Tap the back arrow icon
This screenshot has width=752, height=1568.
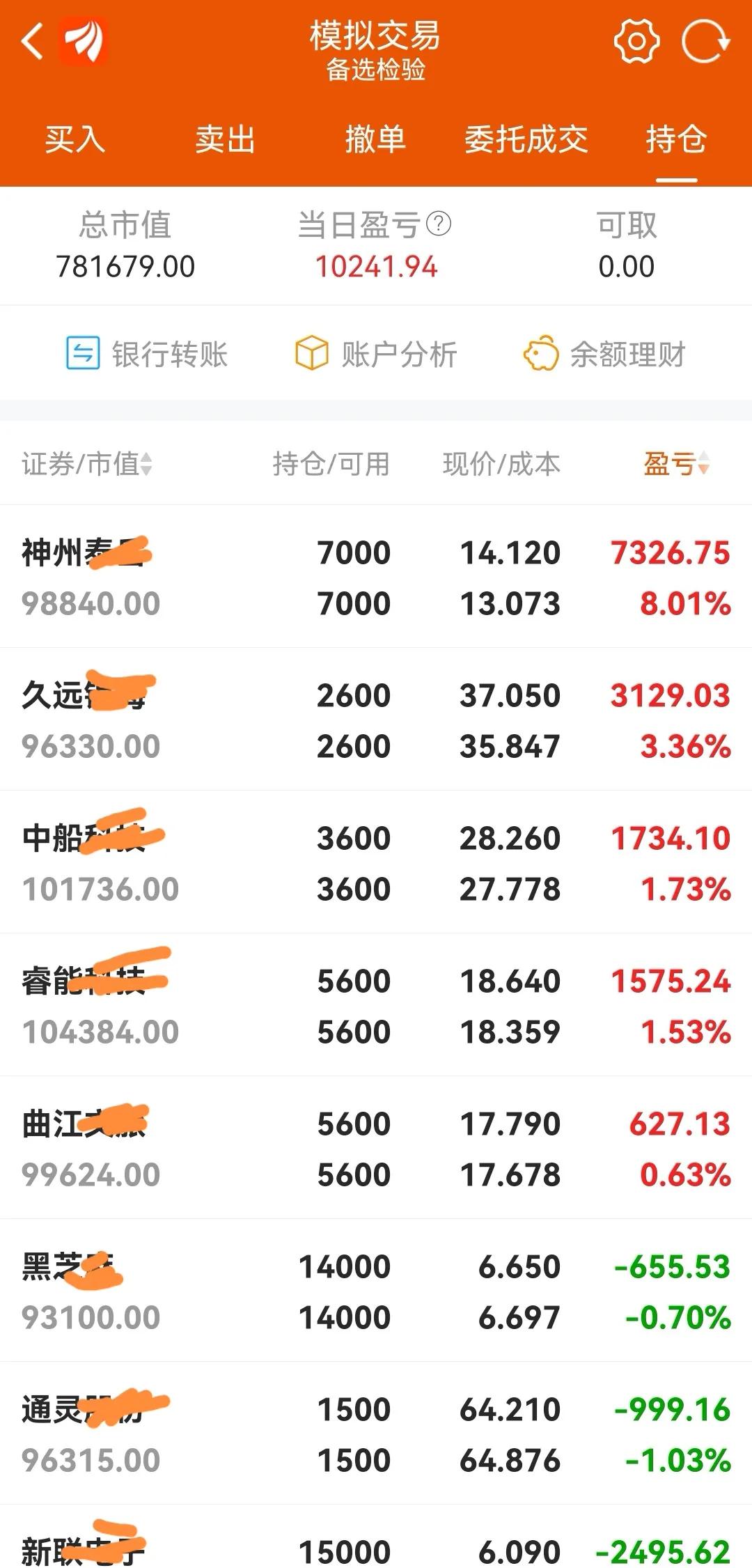click(33, 40)
